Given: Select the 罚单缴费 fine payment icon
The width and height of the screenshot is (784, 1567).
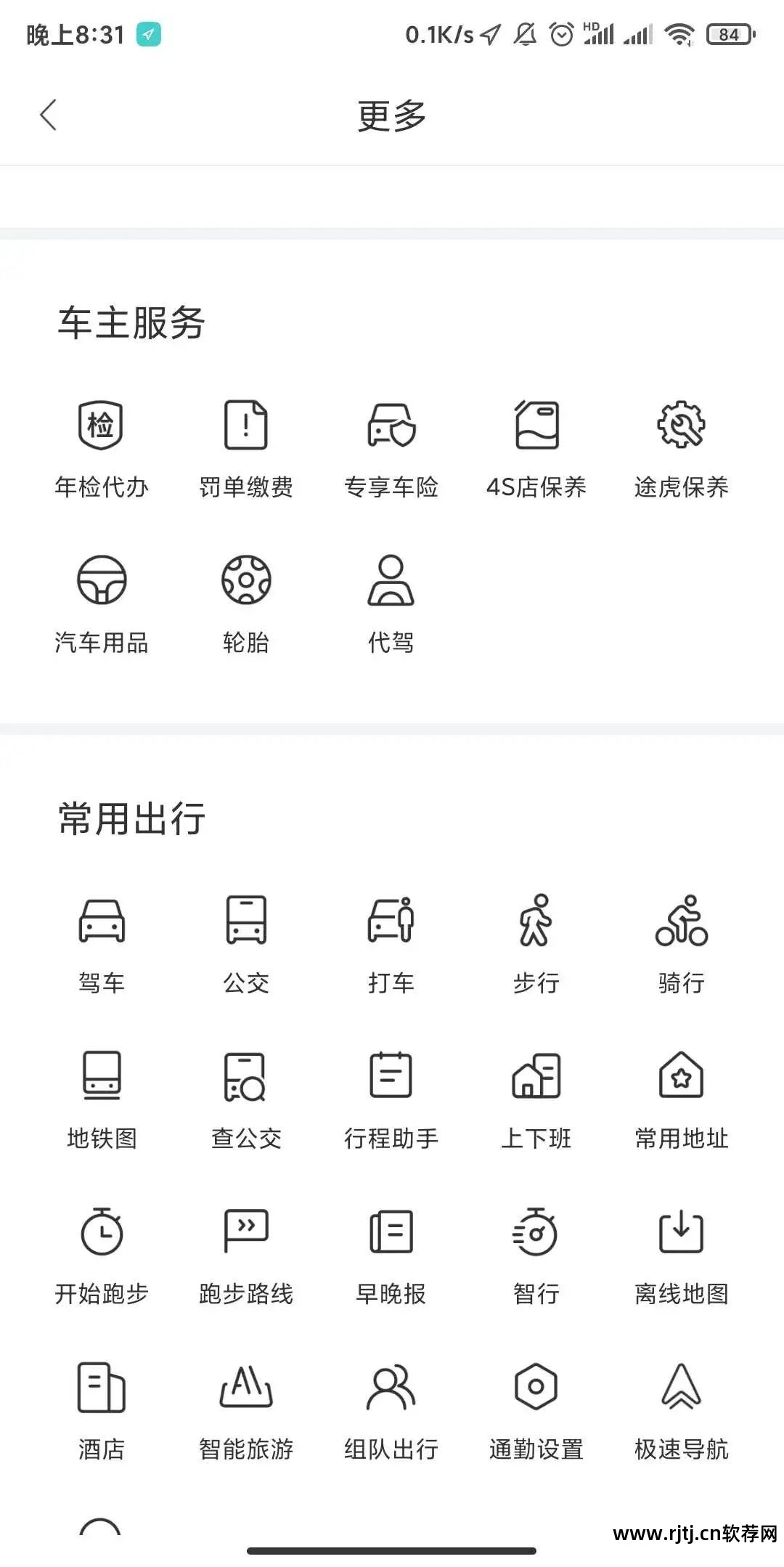Looking at the screenshot, I should coord(247,445).
